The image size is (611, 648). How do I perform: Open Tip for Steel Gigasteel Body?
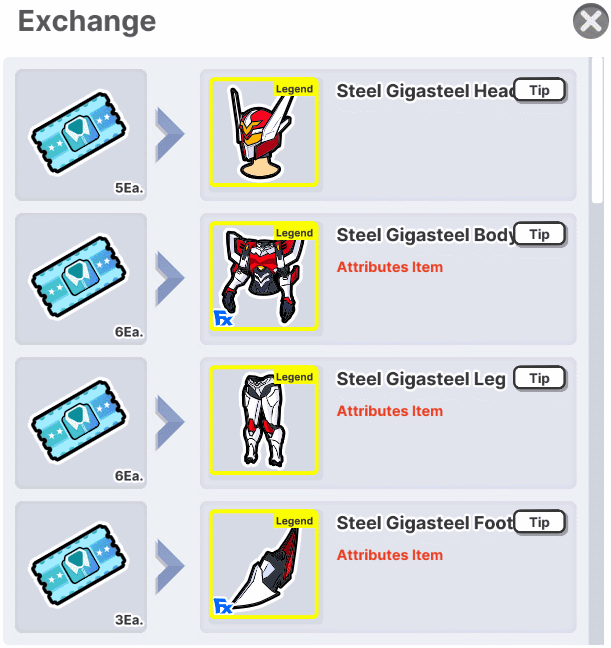pyautogui.click(x=539, y=235)
